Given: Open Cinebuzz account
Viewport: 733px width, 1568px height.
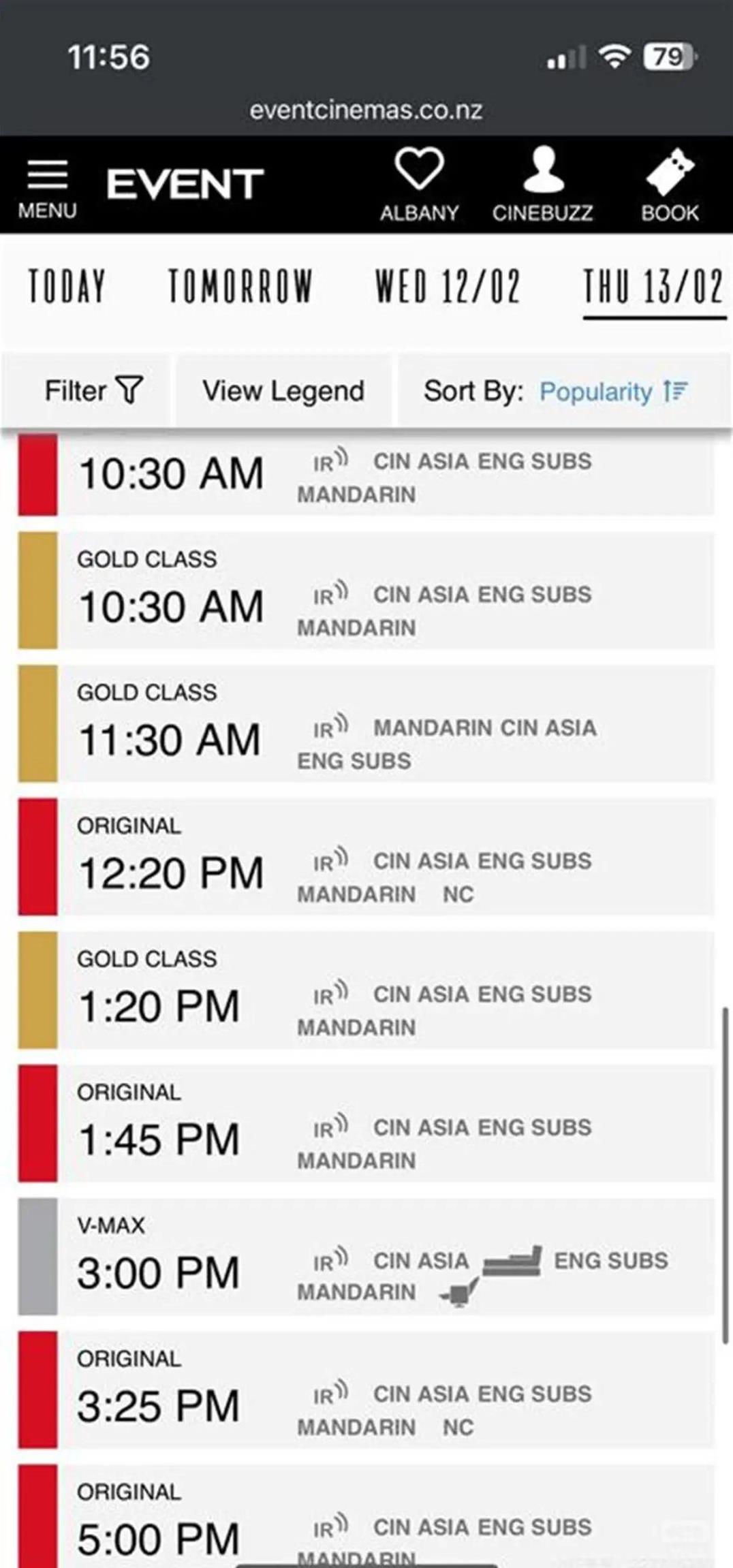Looking at the screenshot, I should 542,185.
